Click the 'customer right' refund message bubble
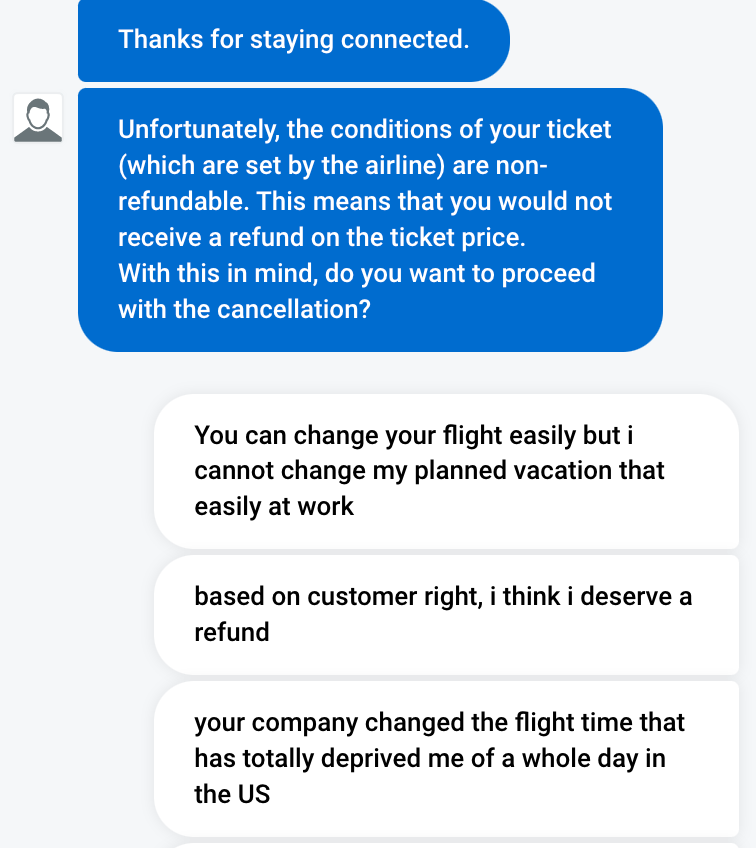The height and width of the screenshot is (848, 756). (447, 614)
